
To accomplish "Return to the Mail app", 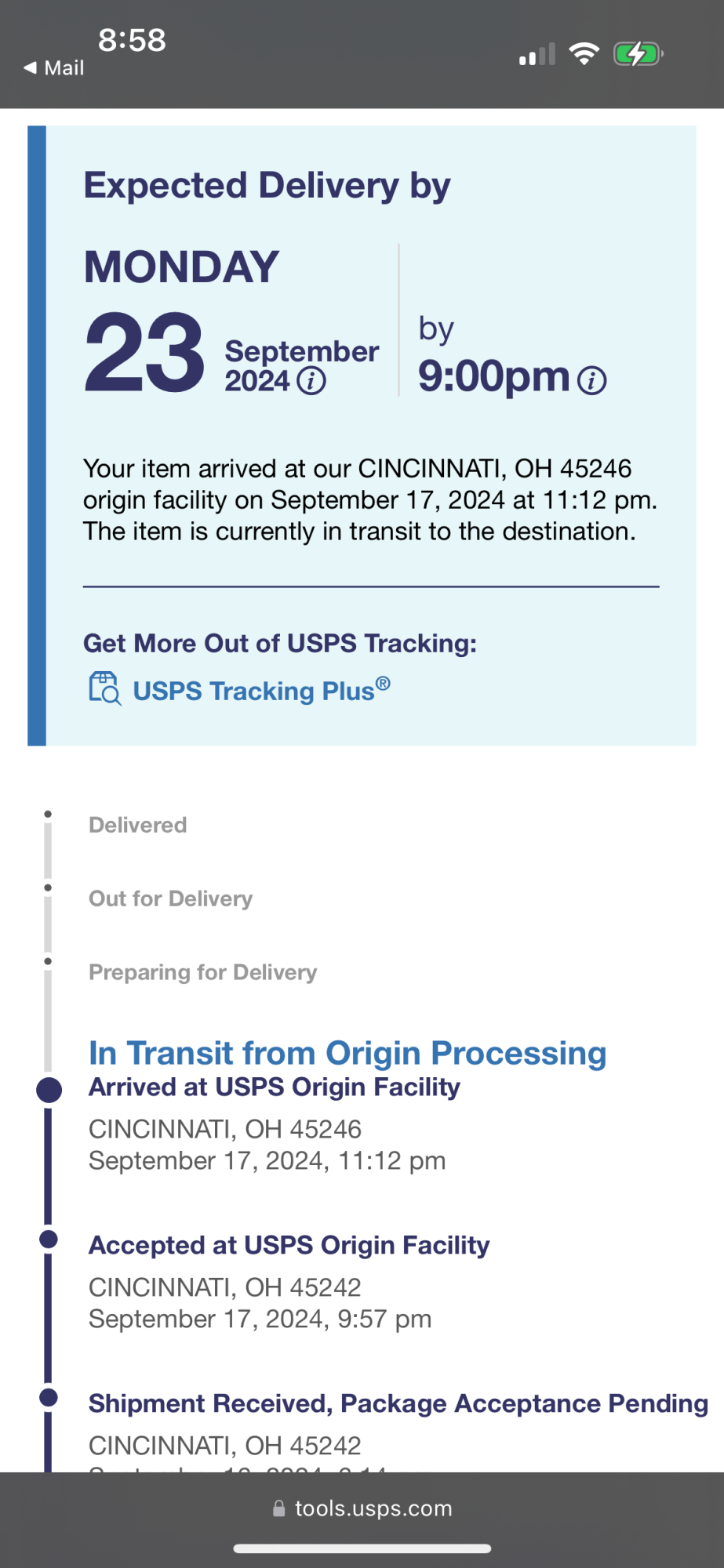I will click(x=53, y=68).
